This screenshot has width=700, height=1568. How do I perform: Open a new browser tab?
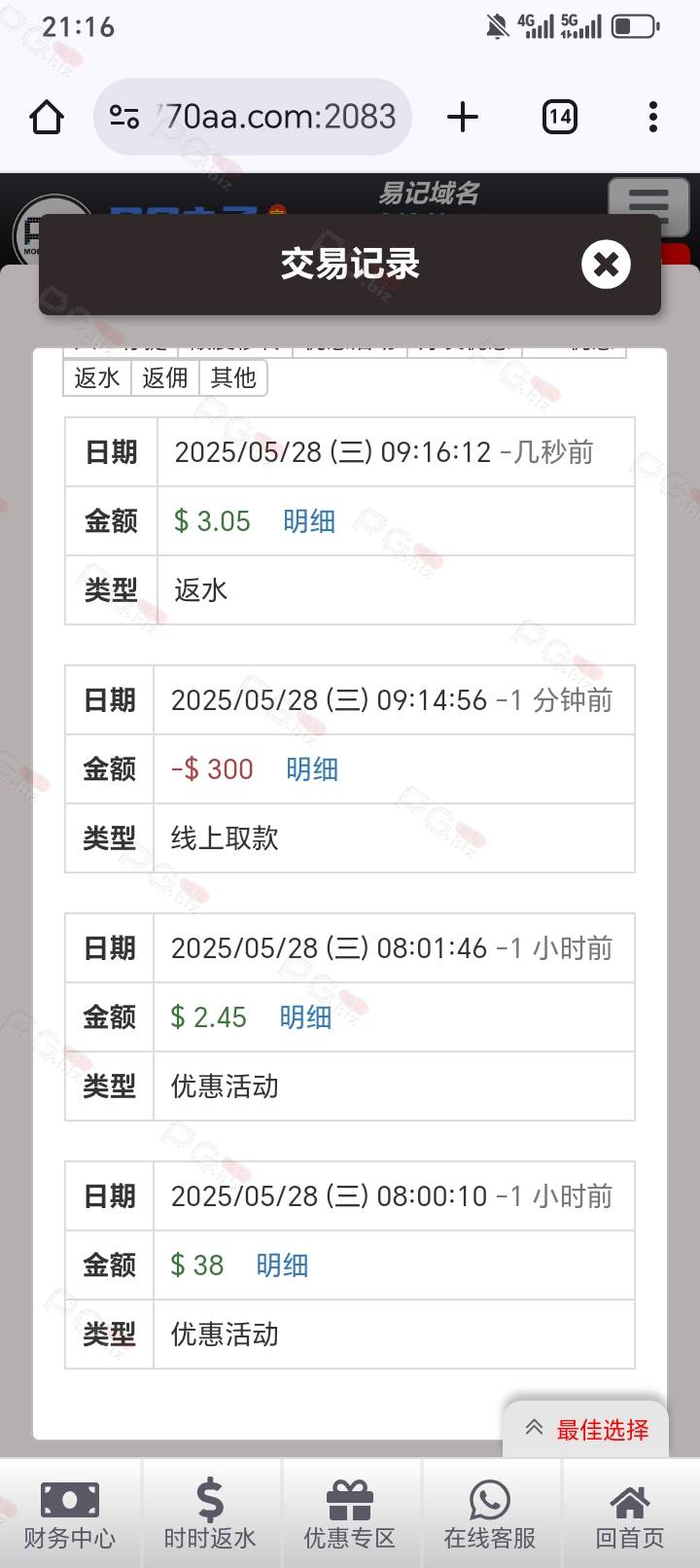463,117
